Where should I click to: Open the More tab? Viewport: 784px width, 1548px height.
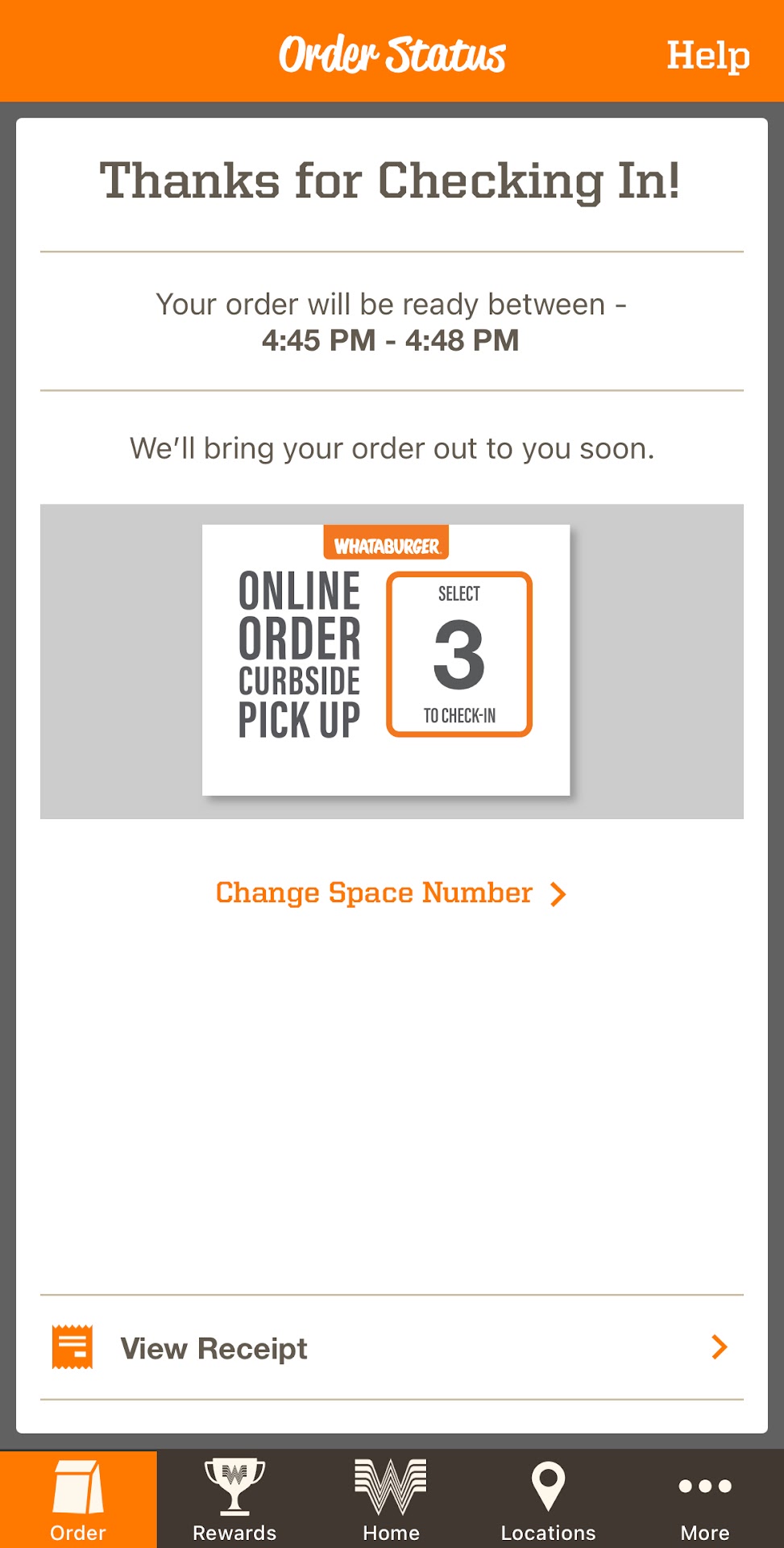tap(704, 1500)
